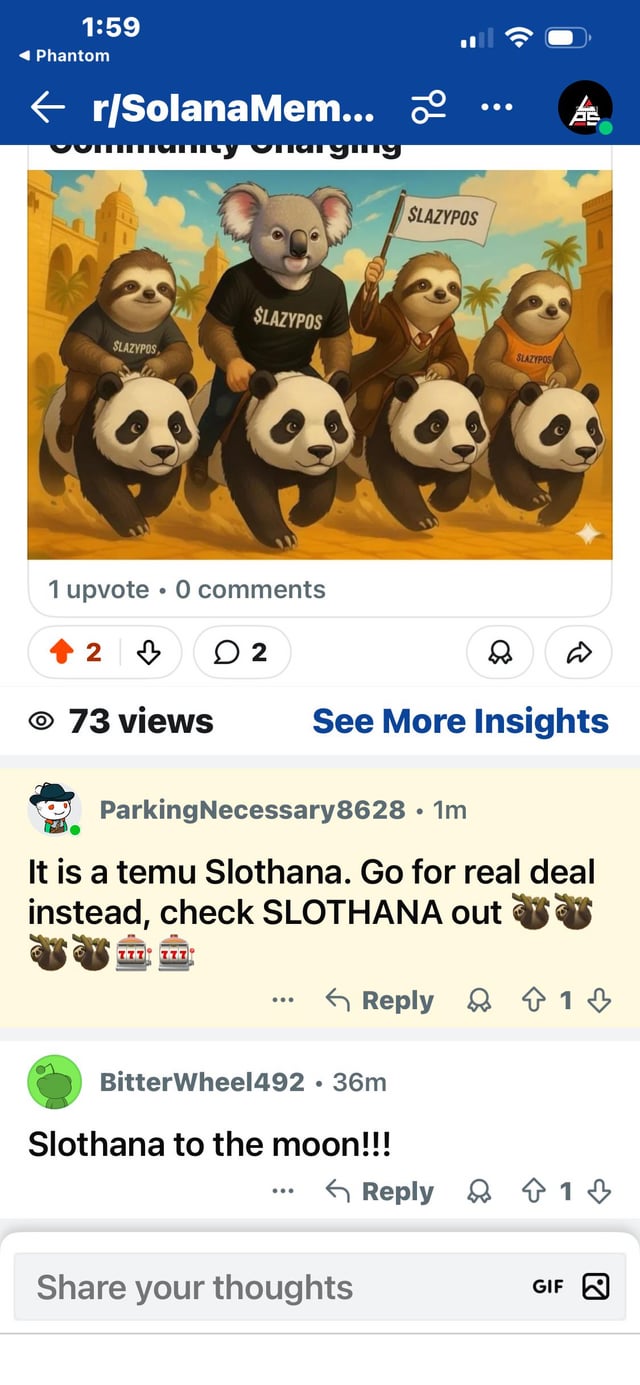Open the profile avatar in the header
640x1385 pixels.
[x=584, y=107]
